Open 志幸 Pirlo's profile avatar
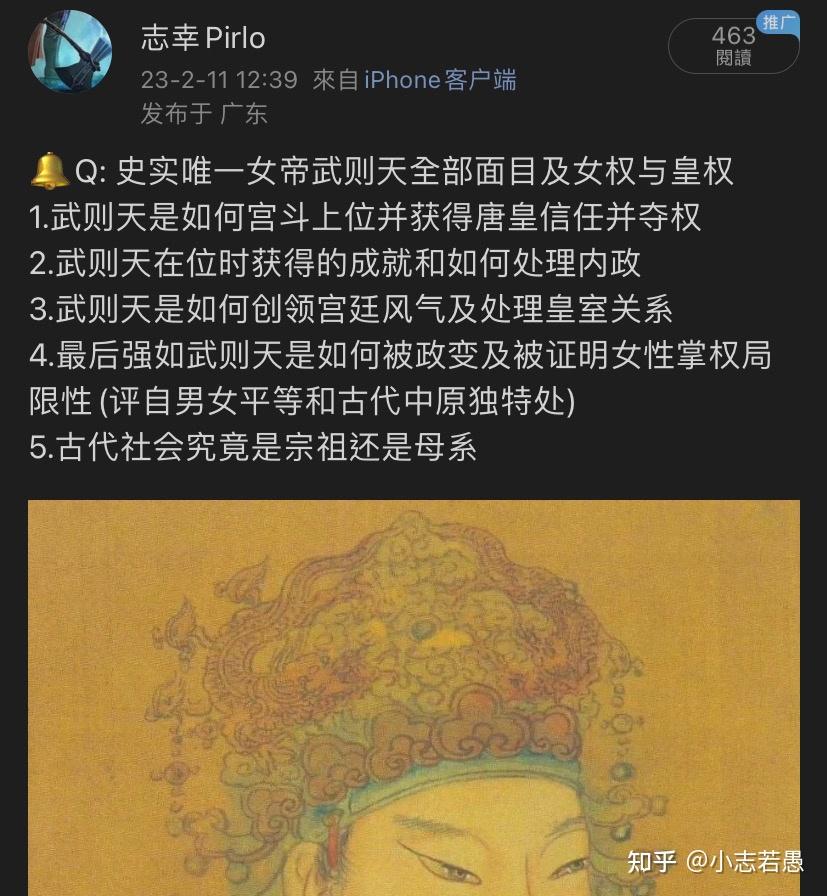 click(x=70, y=52)
